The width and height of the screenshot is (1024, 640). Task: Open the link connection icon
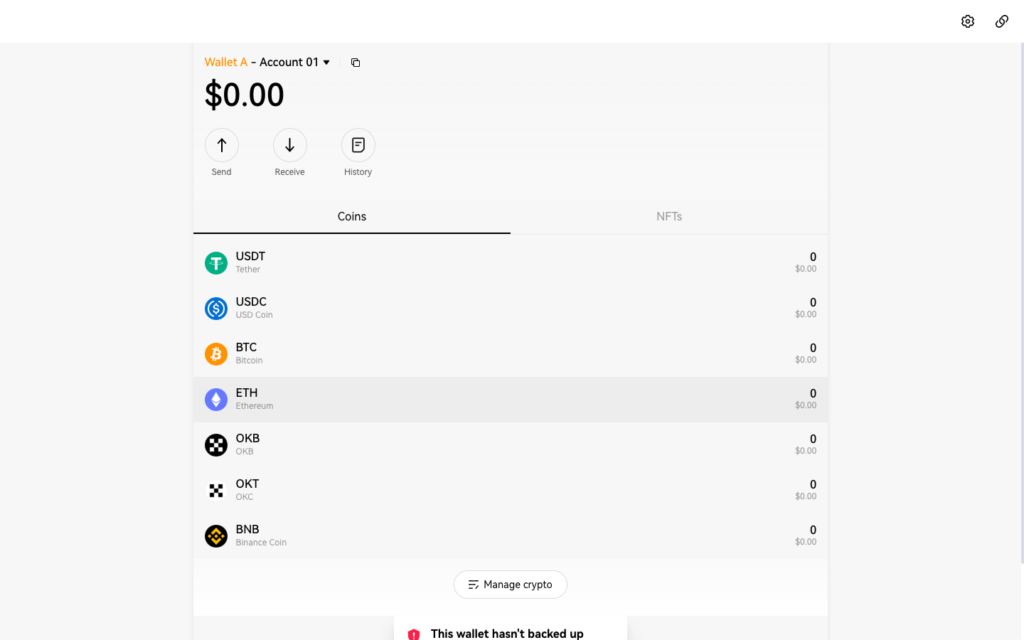[1001, 21]
